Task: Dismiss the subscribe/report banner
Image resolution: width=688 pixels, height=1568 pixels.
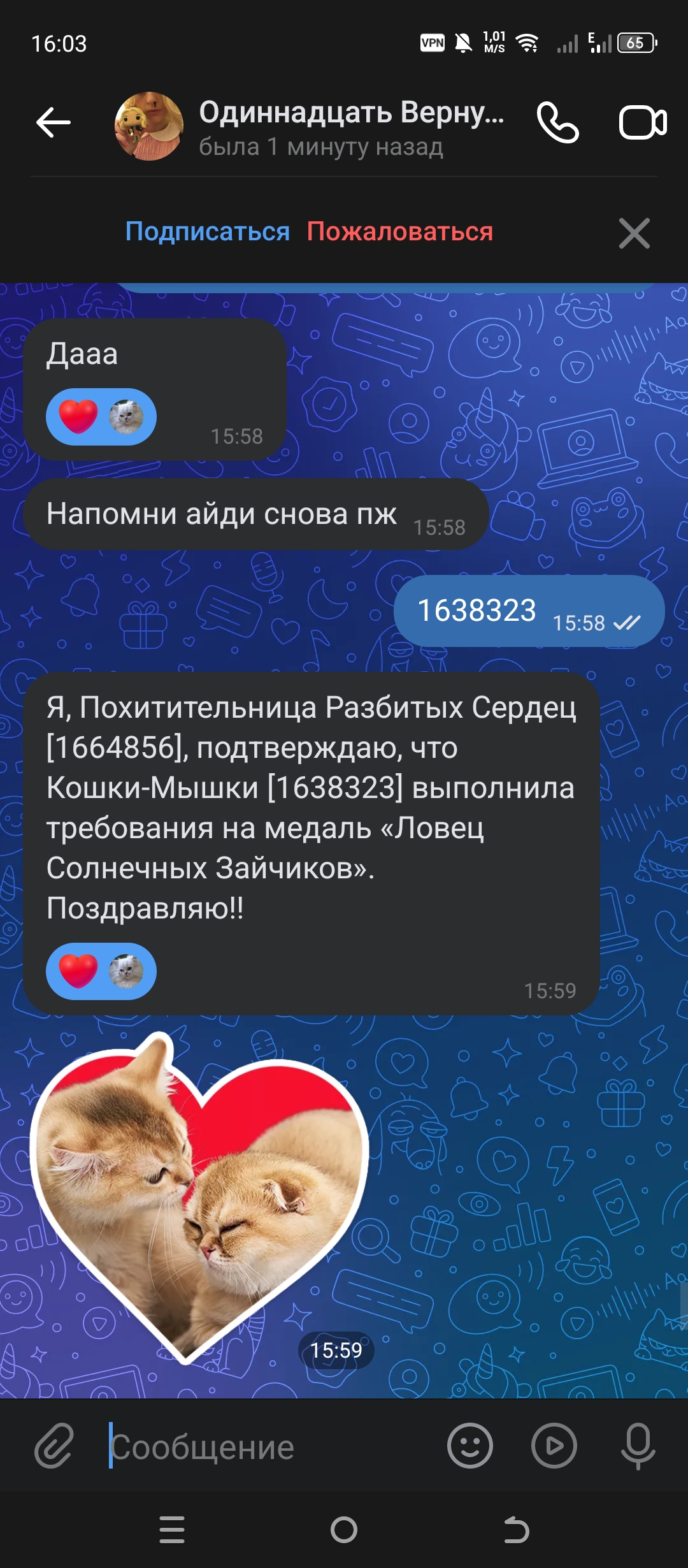Action: pyautogui.click(x=634, y=233)
